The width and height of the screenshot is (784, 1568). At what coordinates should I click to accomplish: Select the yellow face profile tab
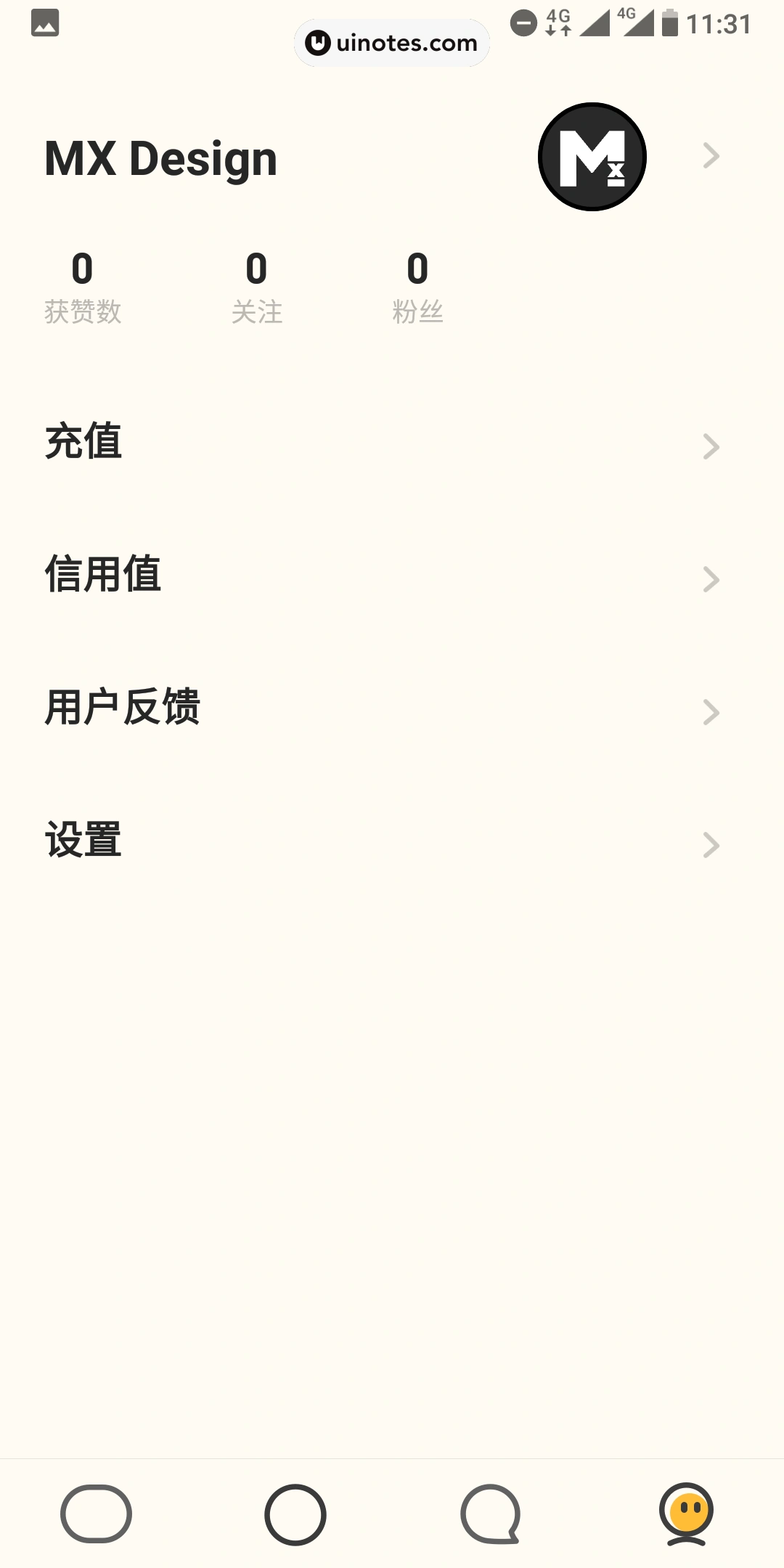point(686,1513)
